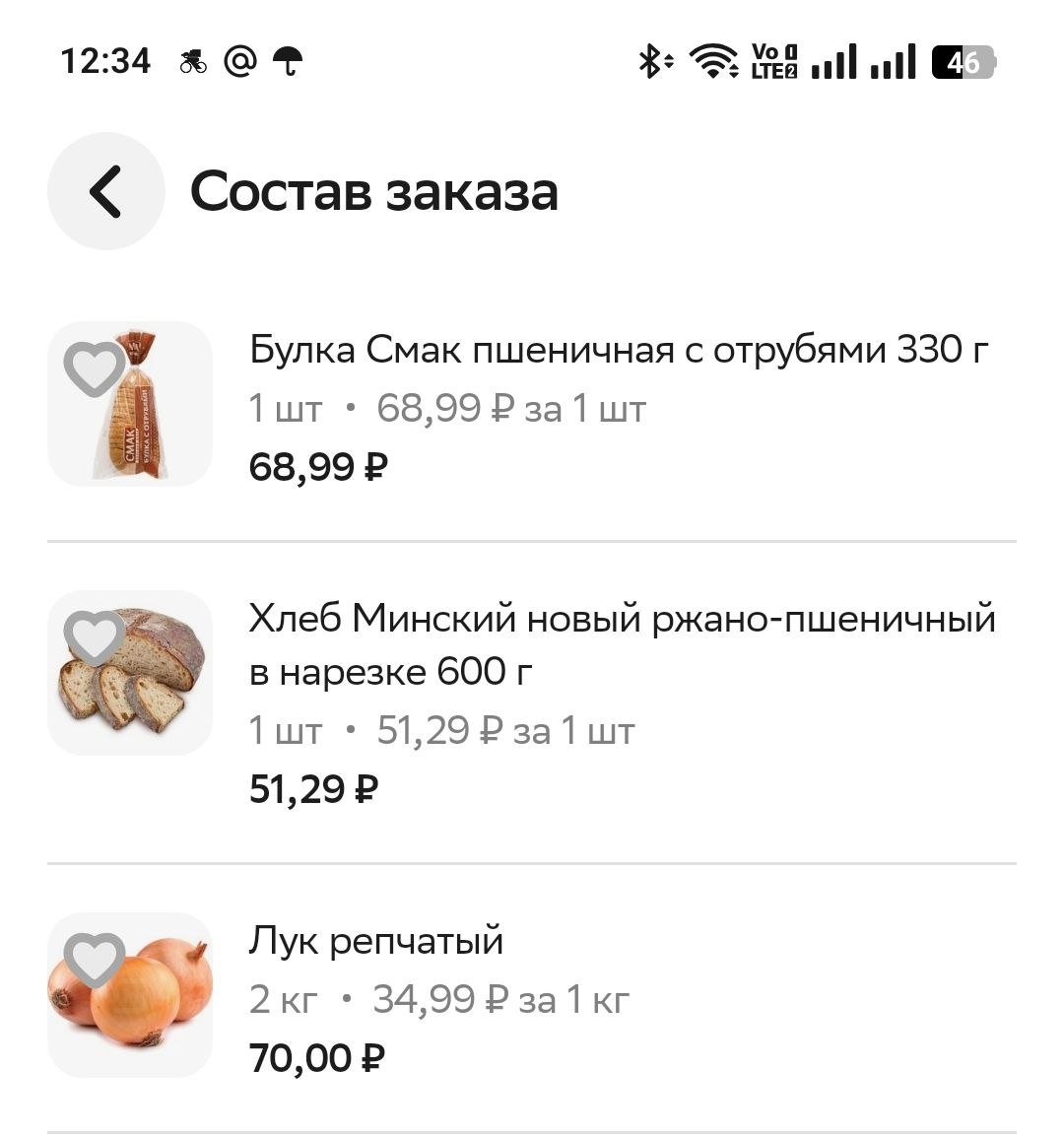Image resolution: width=1064 pixels, height=1136 pixels.
Task: View Лук репчатый product details
Action: [x=376, y=941]
